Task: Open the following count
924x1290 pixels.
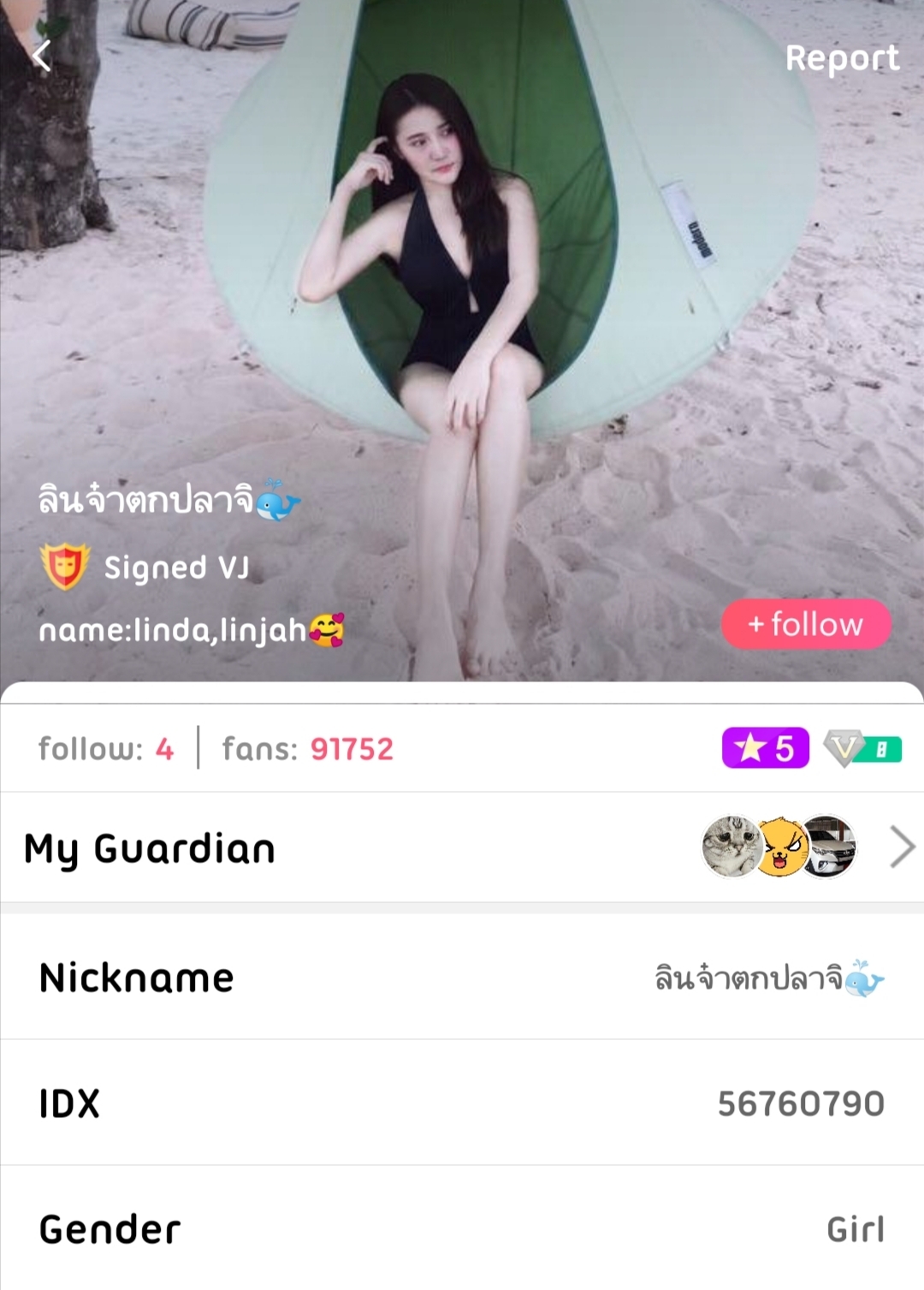Action: click(x=106, y=749)
